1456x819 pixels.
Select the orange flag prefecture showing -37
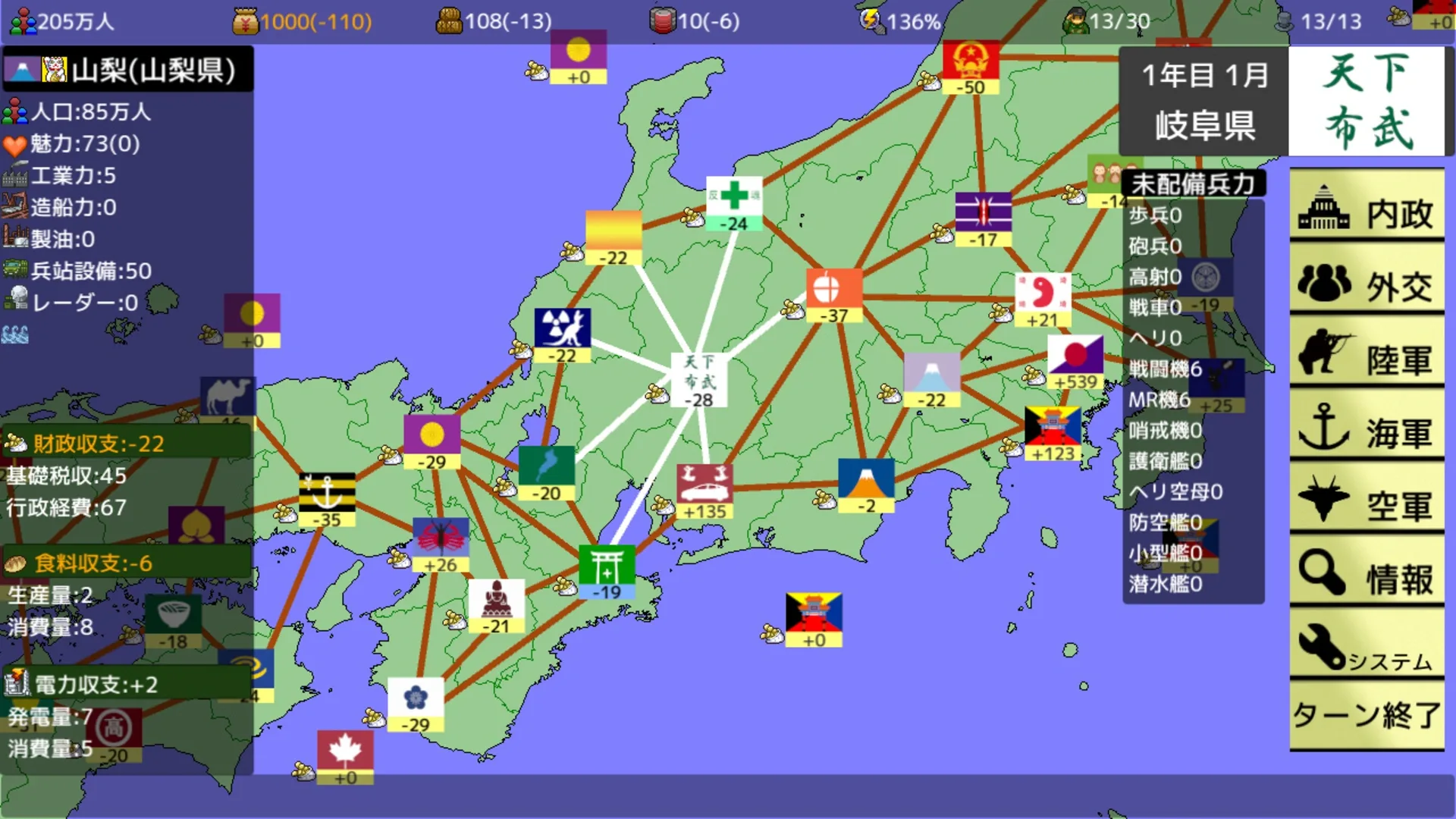click(x=834, y=289)
